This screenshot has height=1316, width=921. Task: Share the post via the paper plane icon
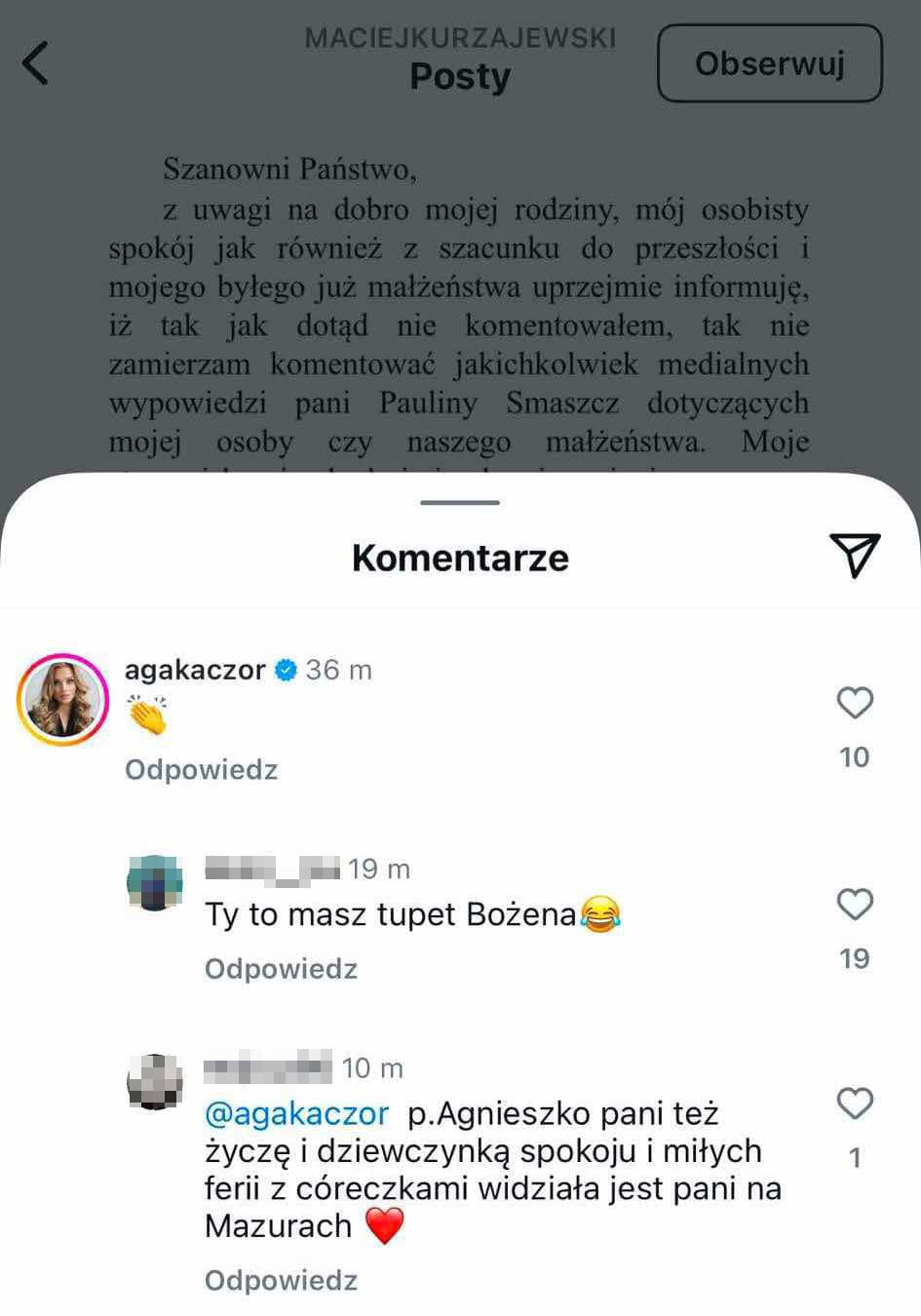(x=854, y=555)
